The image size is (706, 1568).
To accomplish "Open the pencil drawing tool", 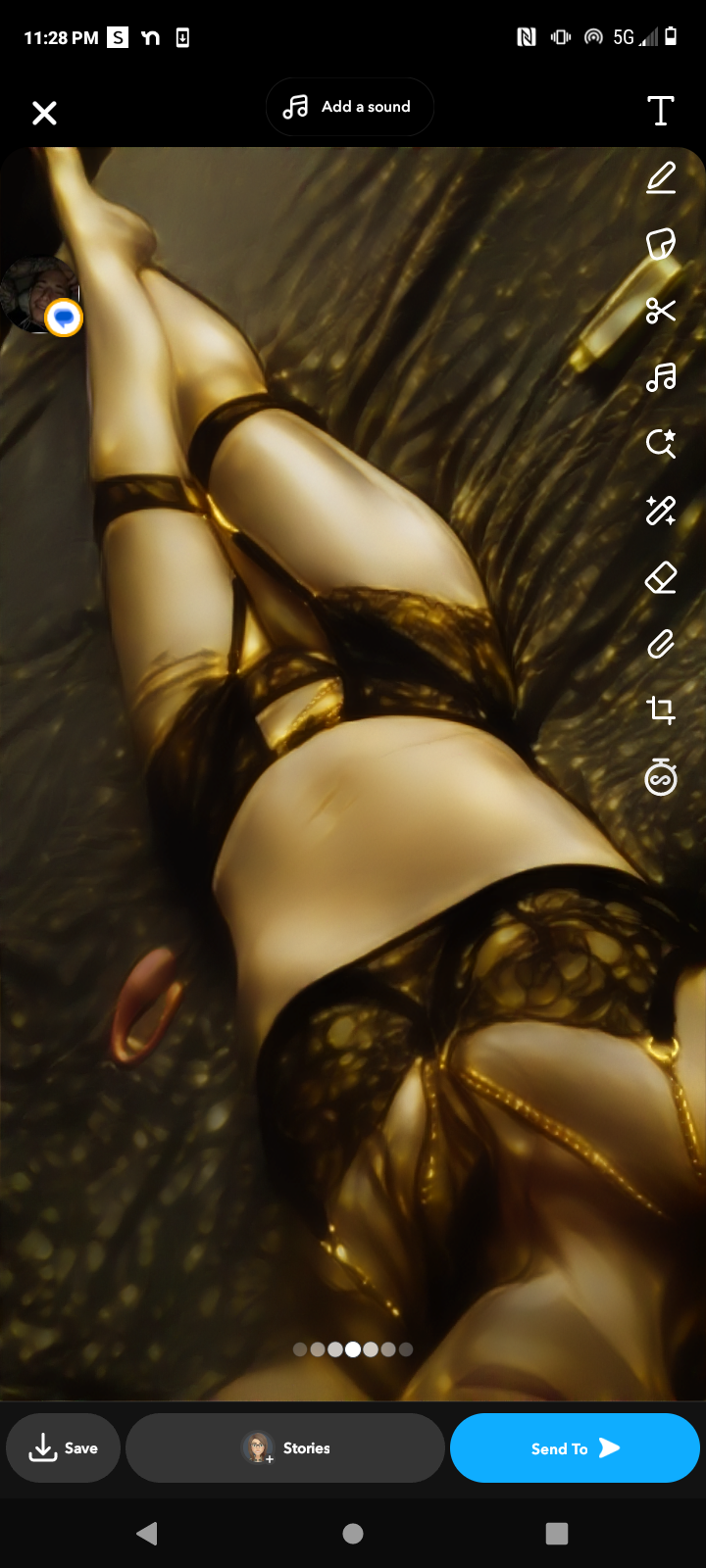I will coord(661,177).
